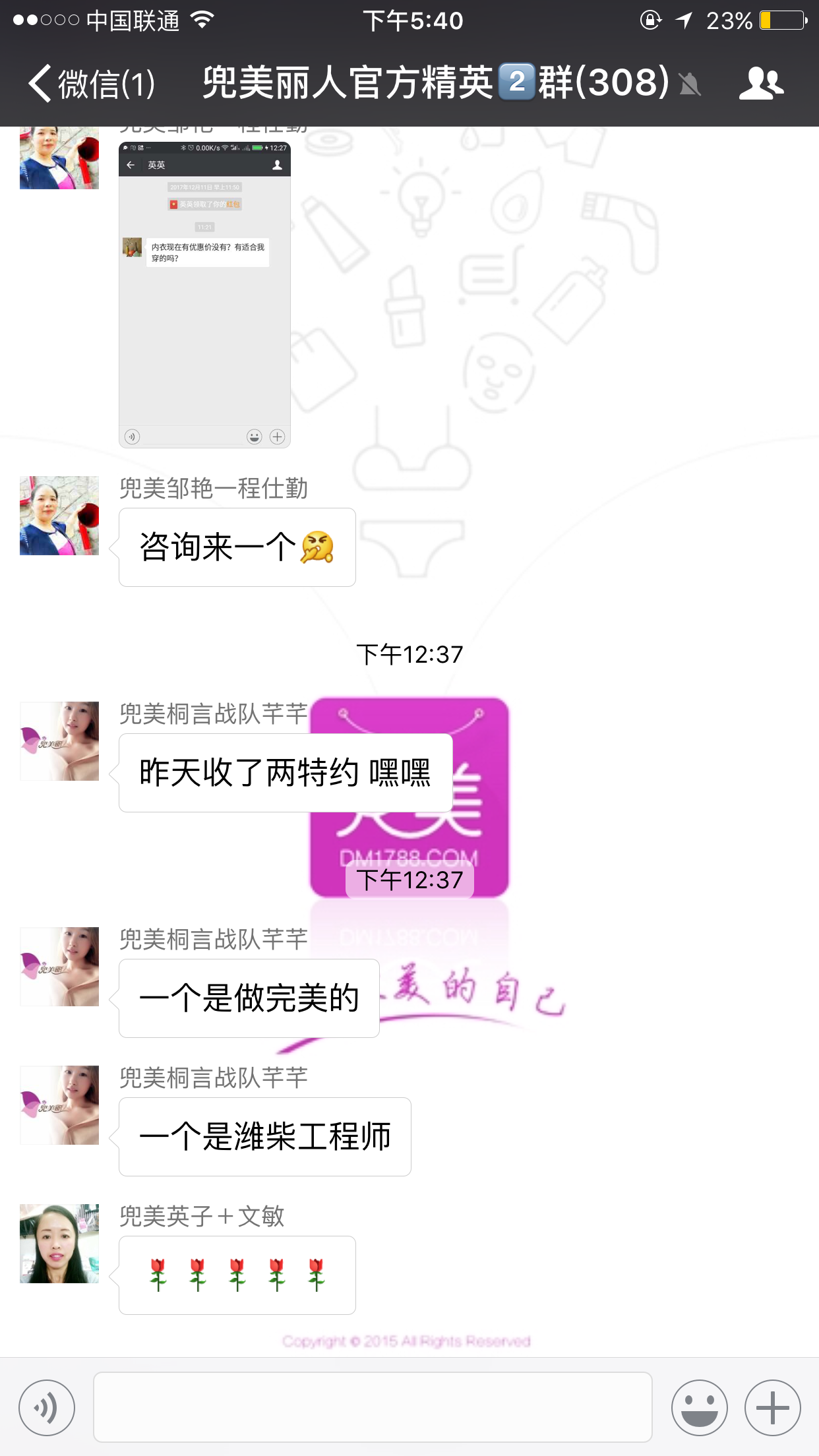Open avatar beside 一个是潍柴工程师 message

point(59,1105)
